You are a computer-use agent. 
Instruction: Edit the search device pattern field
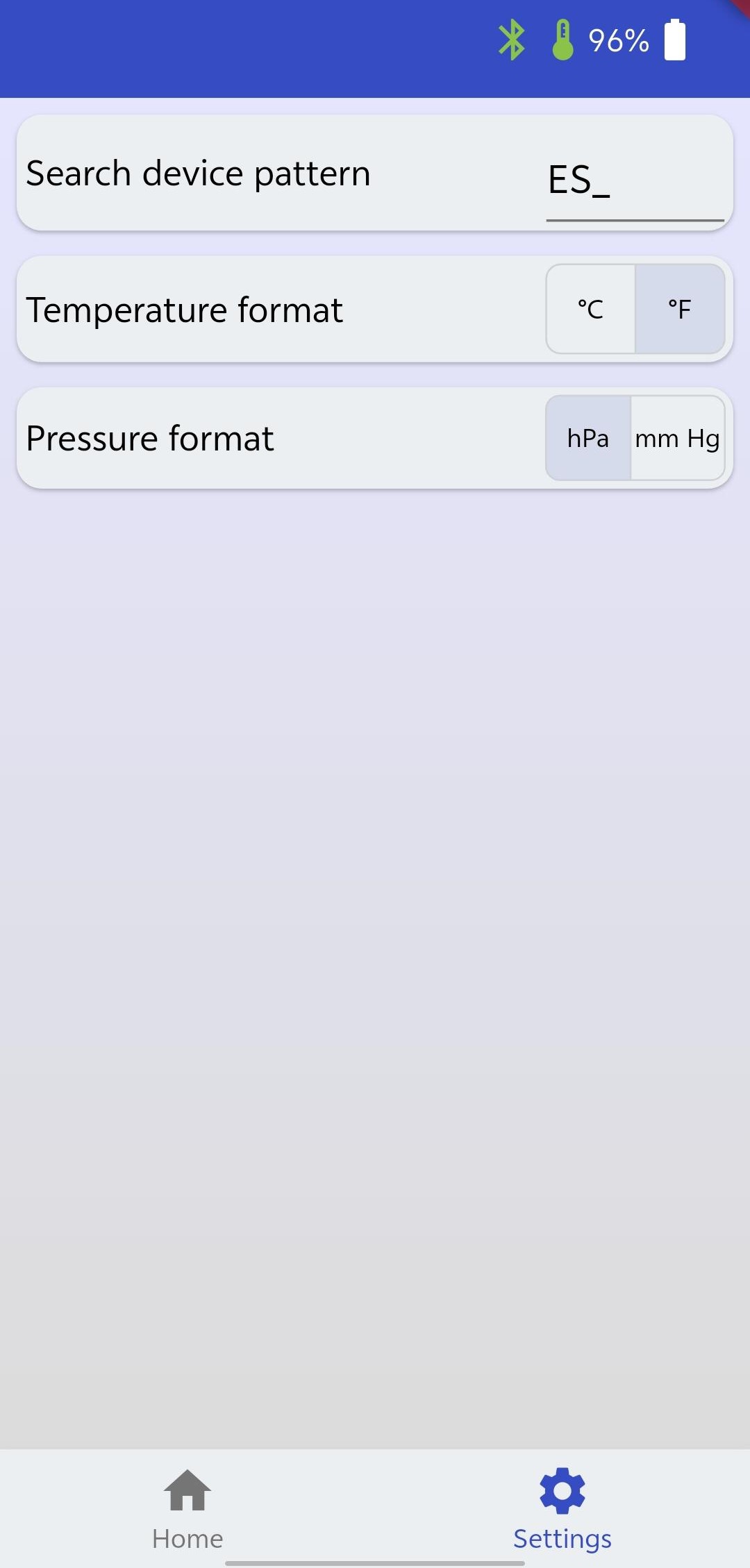coord(634,181)
